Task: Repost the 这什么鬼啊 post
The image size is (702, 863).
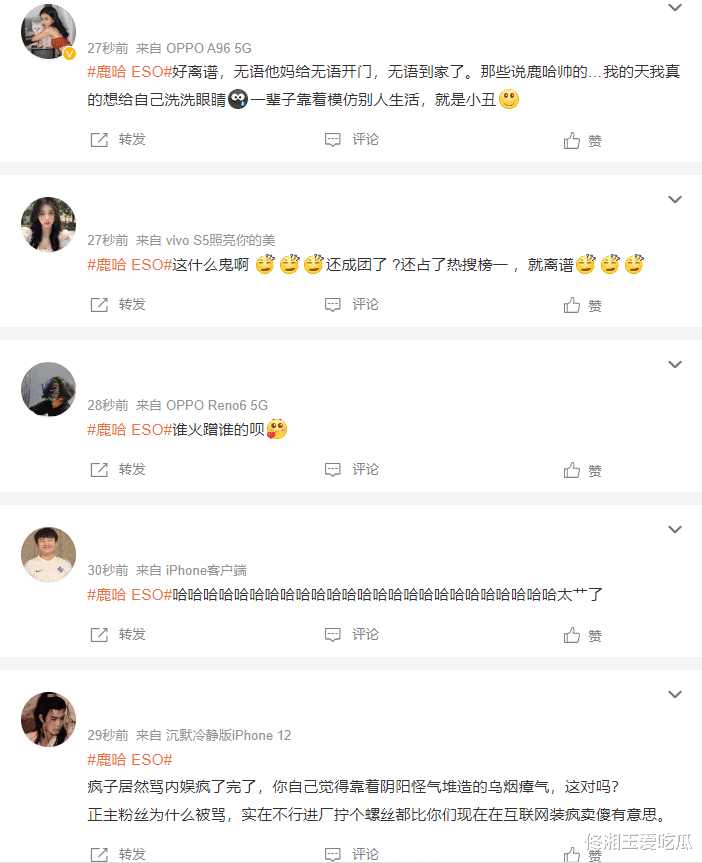Action: 118,305
